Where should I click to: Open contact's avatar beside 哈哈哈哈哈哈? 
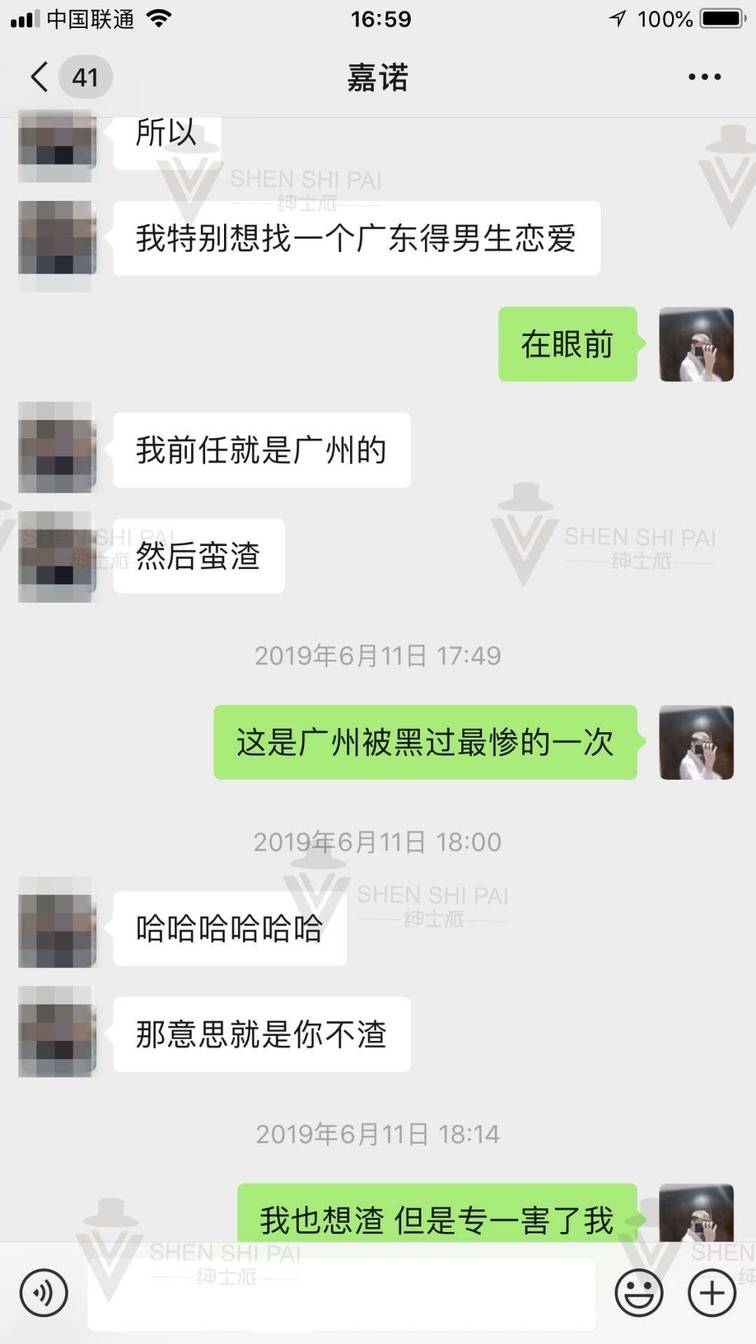pos(57,923)
